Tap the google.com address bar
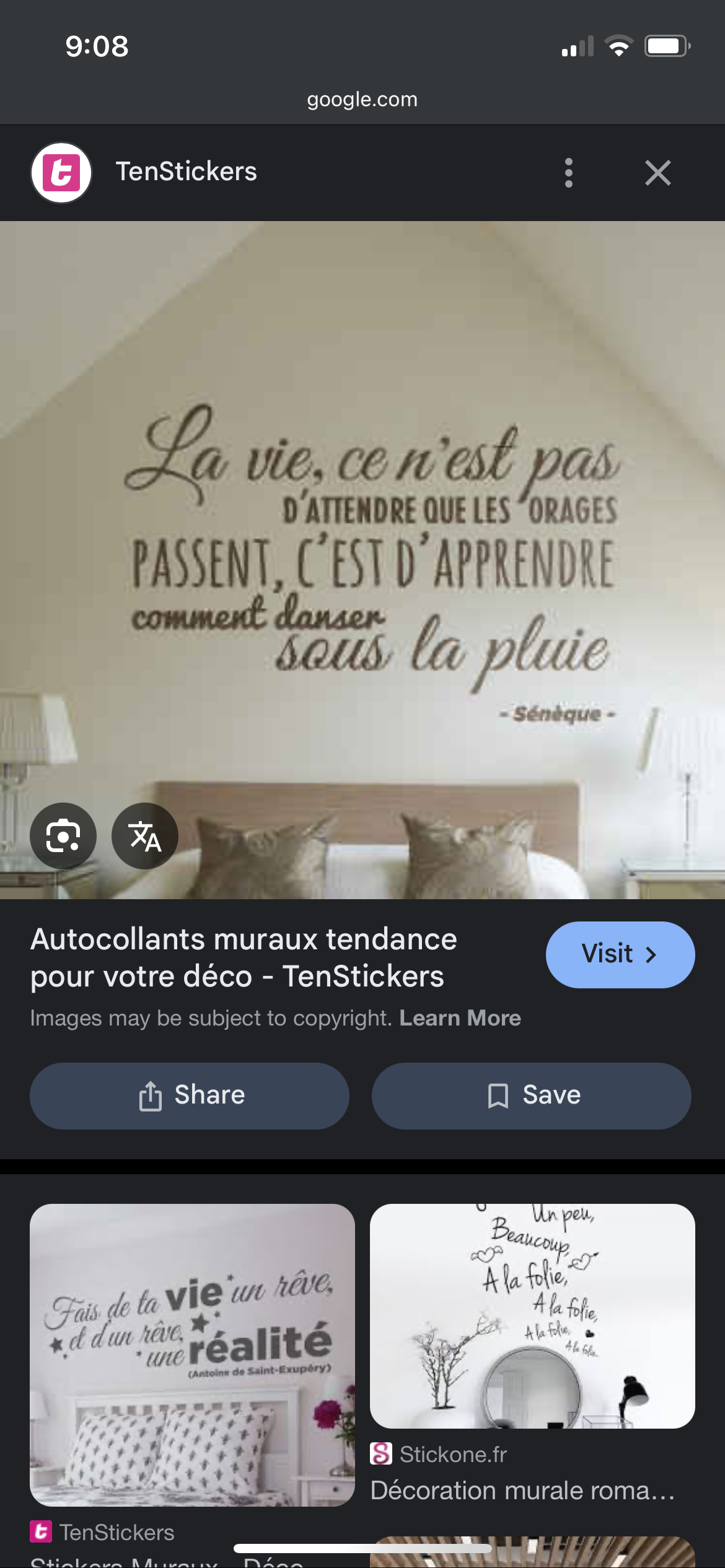725x1568 pixels. pos(362,99)
